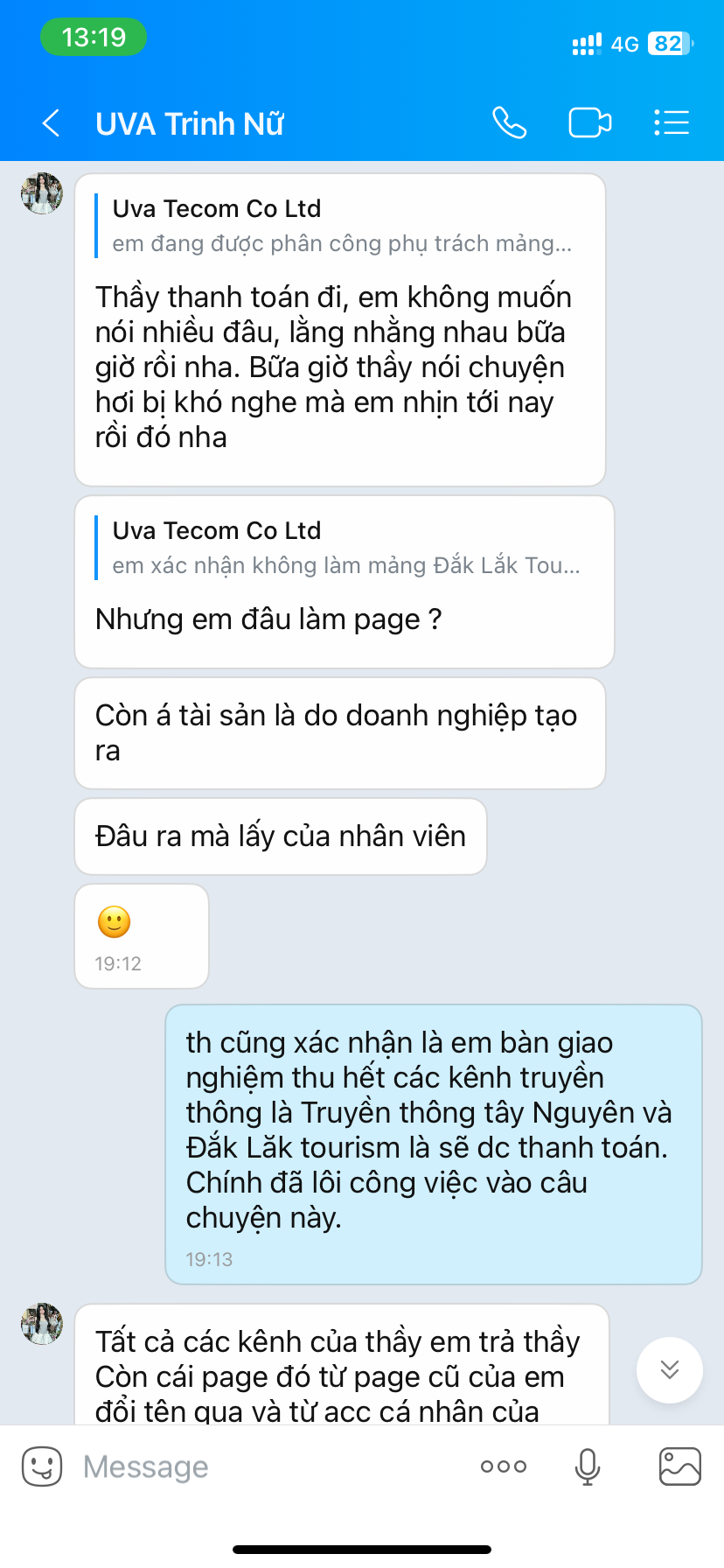This screenshot has height=1568, width=724.
Task: Start a video call with UVA Trinh Nữ
Action: tap(590, 122)
